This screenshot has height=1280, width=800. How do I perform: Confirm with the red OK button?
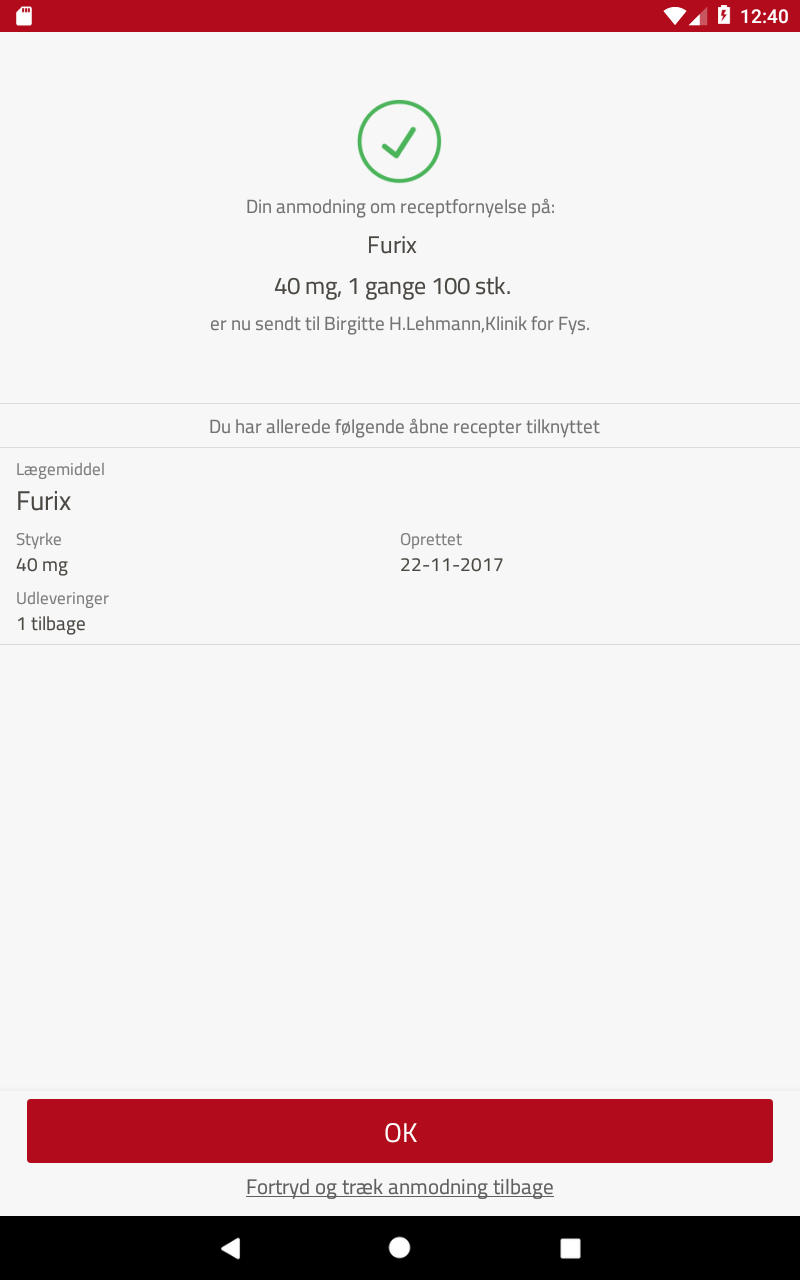400,1131
